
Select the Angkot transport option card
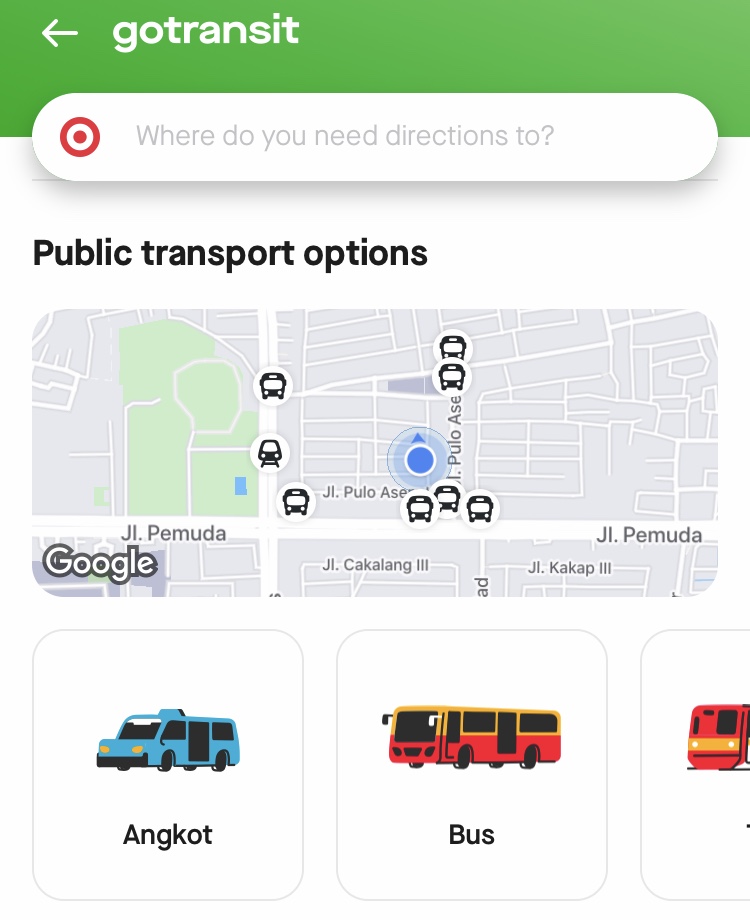click(167, 763)
